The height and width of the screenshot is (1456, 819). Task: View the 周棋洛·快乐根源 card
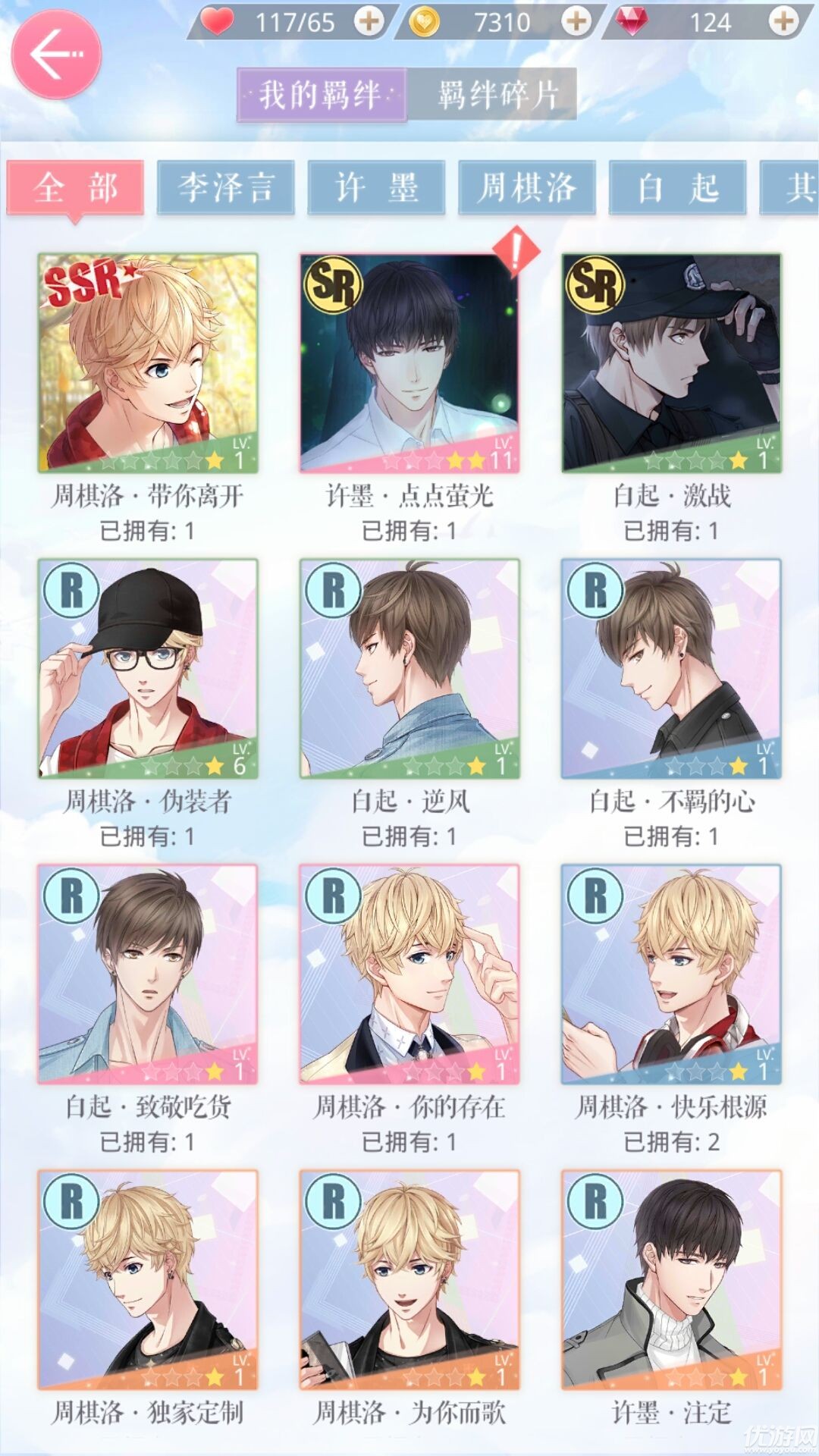click(x=671, y=974)
